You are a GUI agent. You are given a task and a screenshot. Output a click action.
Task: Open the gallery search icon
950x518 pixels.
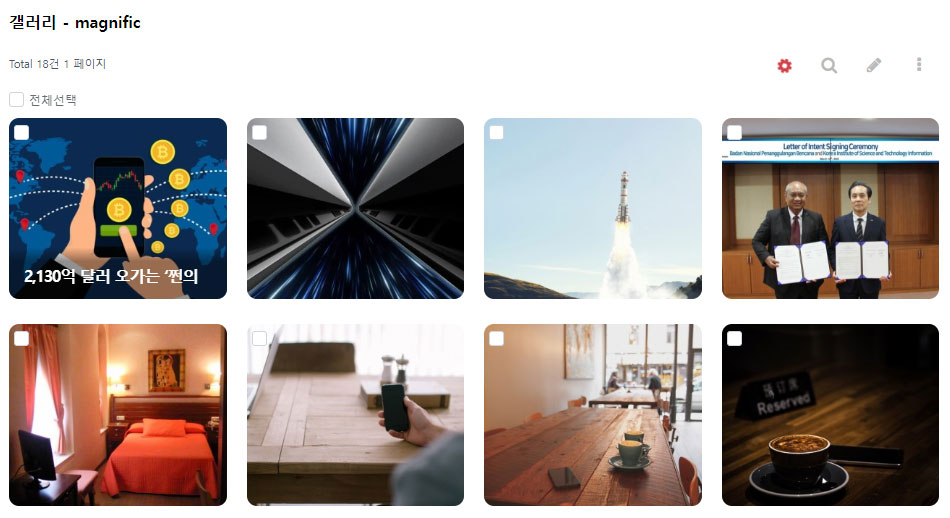[x=829, y=65]
